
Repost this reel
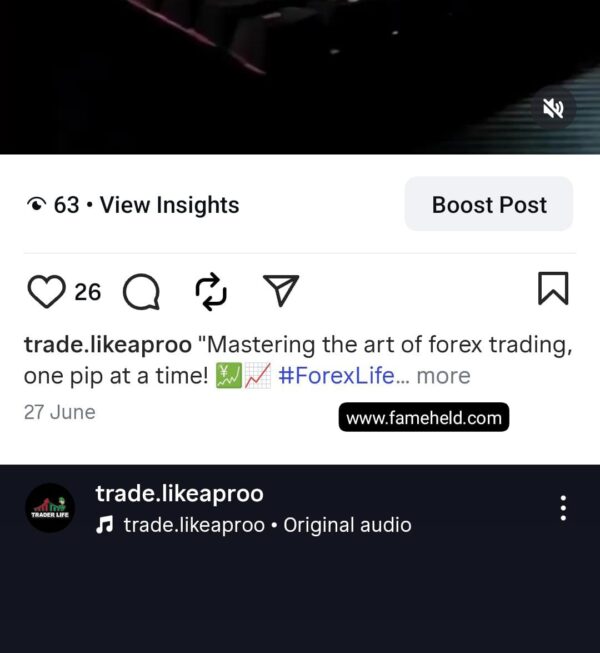(x=211, y=291)
